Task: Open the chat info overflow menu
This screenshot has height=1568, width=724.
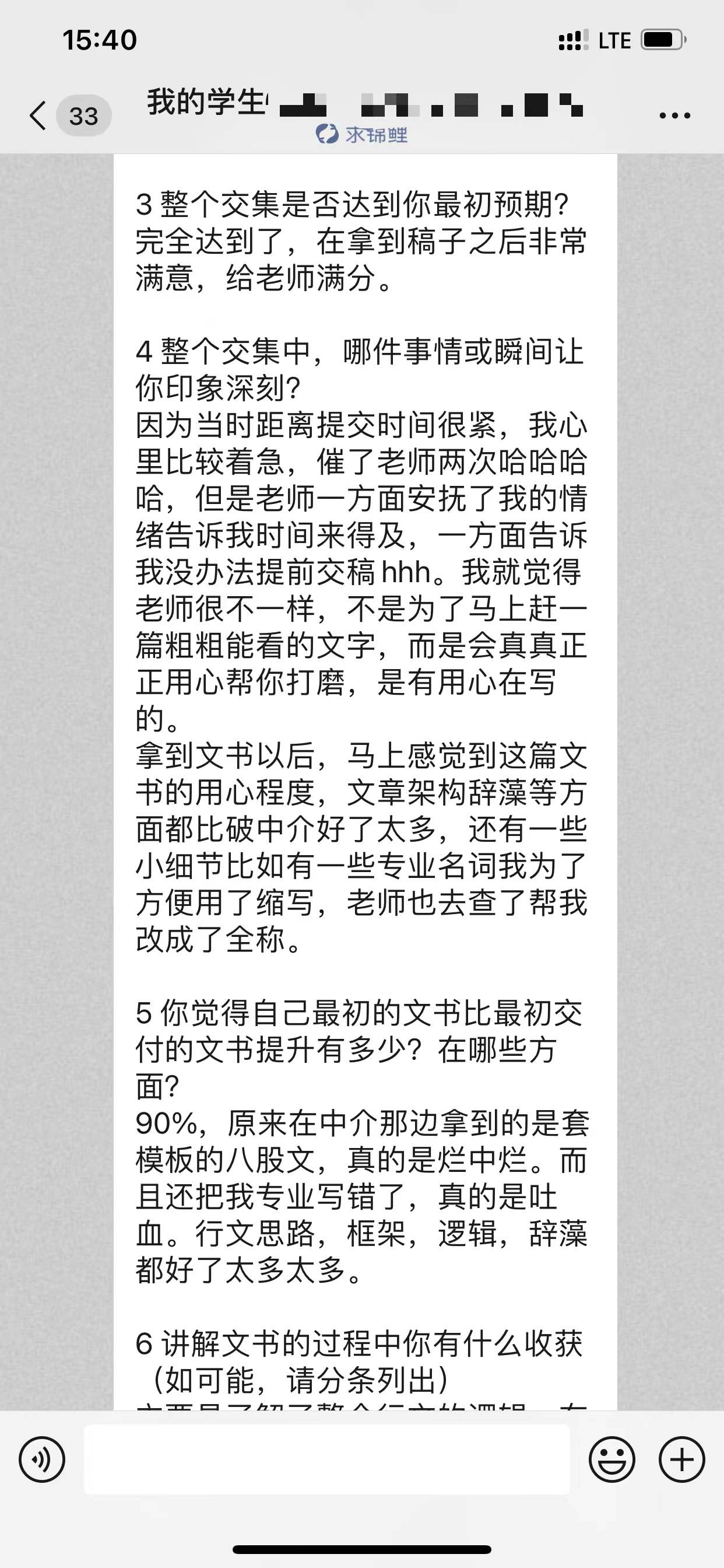Action: [x=674, y=116]
